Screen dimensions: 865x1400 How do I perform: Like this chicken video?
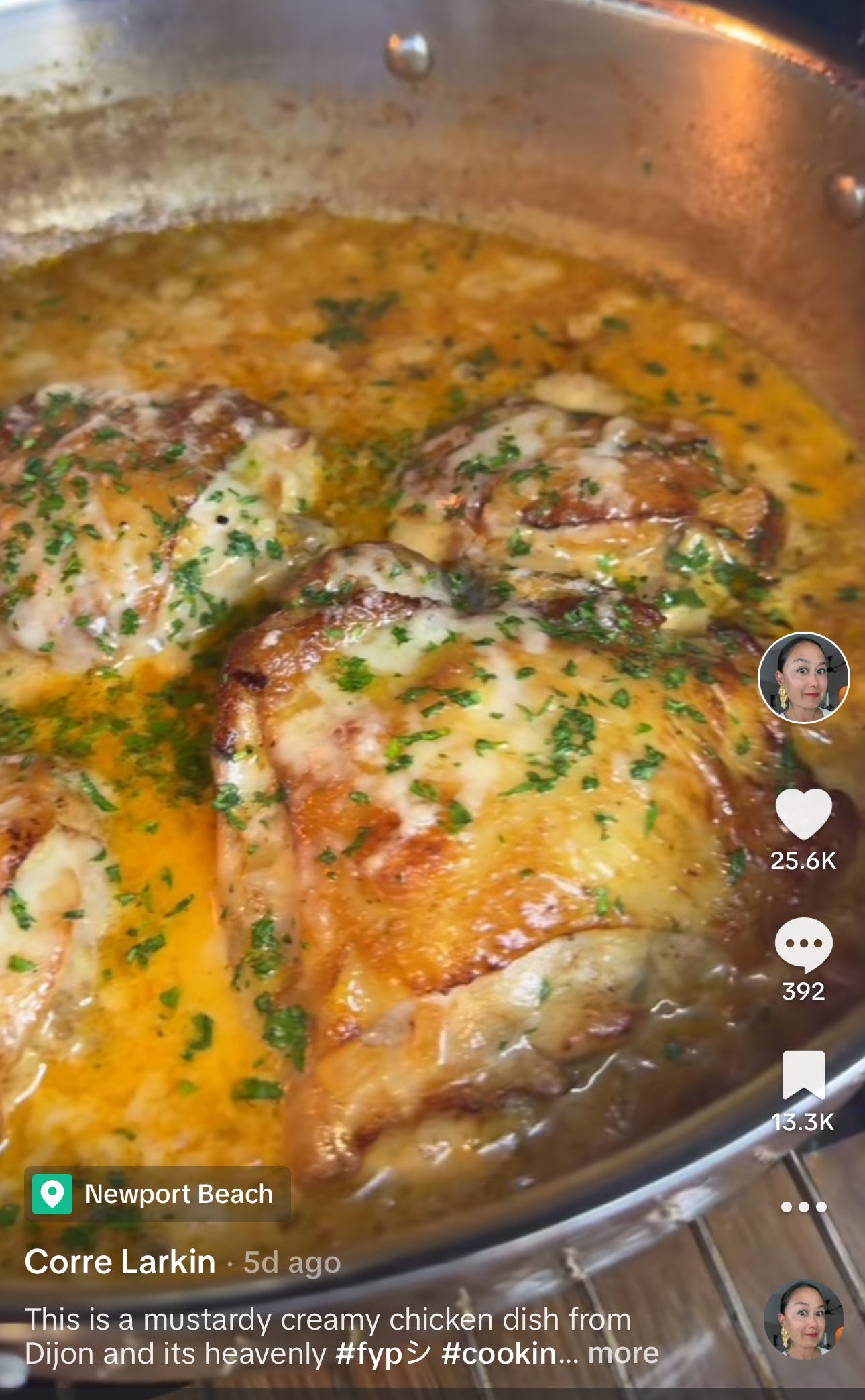pos(803,814)
